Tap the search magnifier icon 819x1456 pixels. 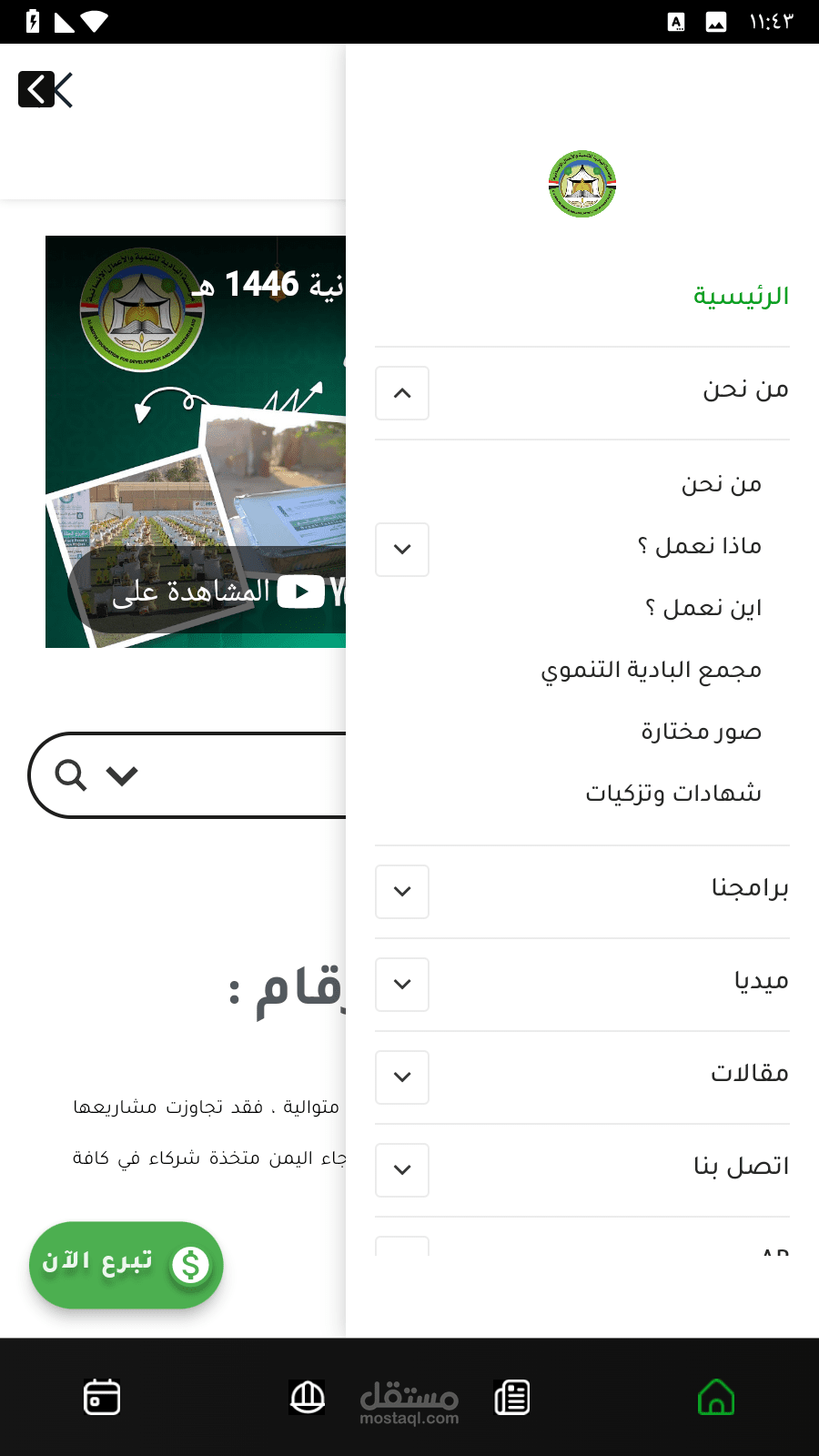tap(71, 775)
